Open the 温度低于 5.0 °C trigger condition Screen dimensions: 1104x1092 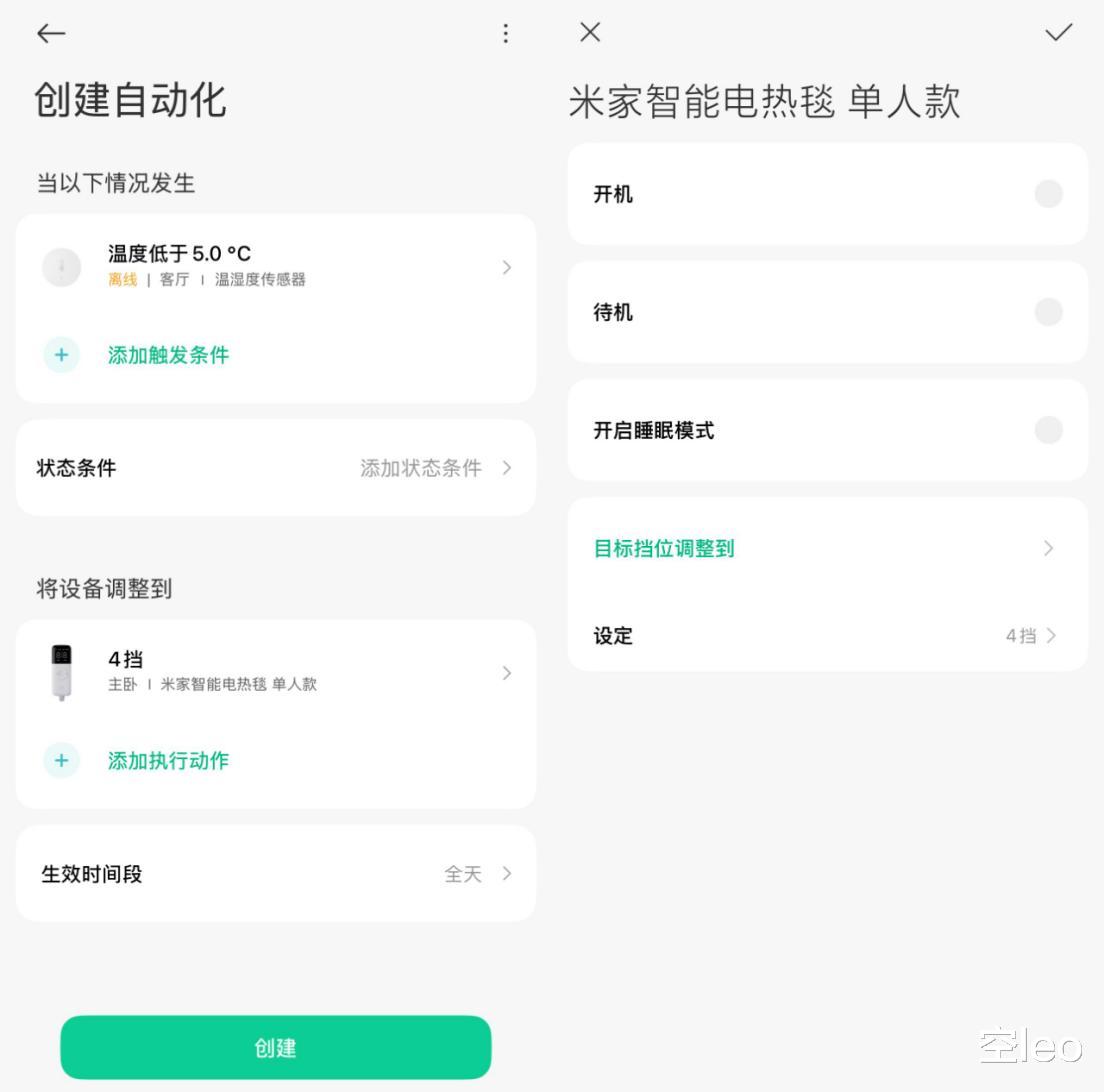click(276, 266)
